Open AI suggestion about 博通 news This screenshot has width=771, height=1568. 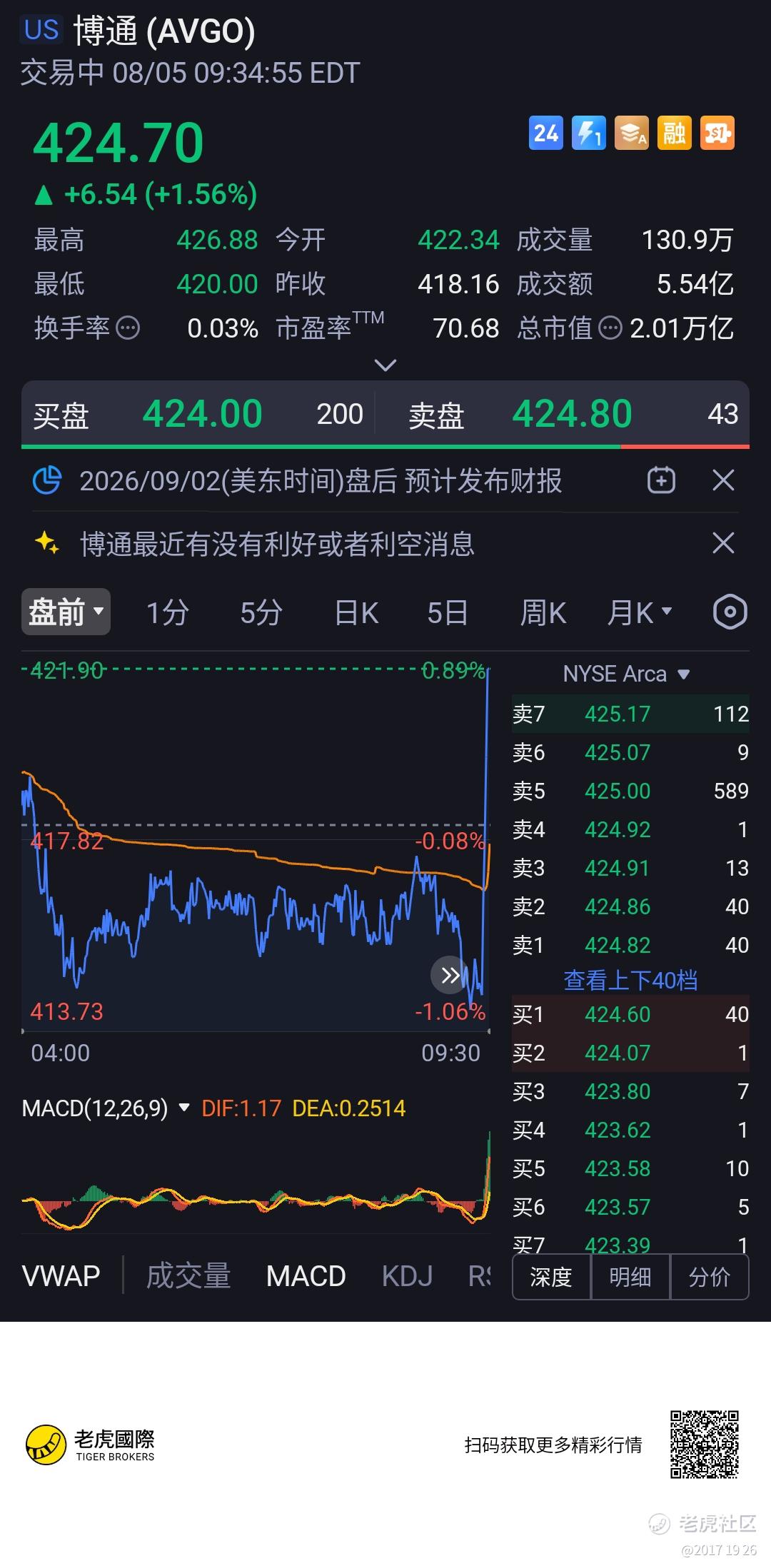(277, 544)
